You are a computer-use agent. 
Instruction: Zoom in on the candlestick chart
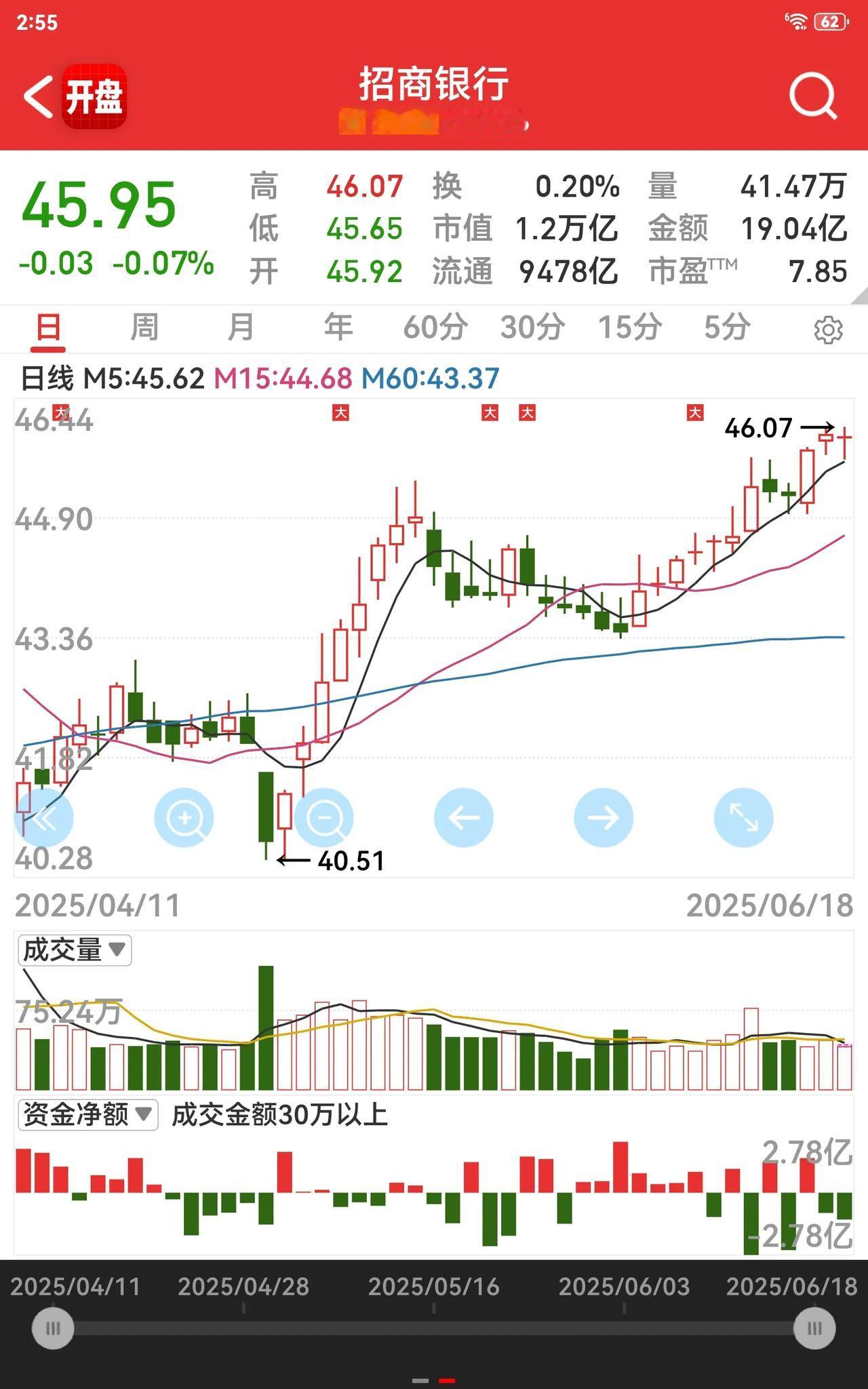(x=184, y=818)
